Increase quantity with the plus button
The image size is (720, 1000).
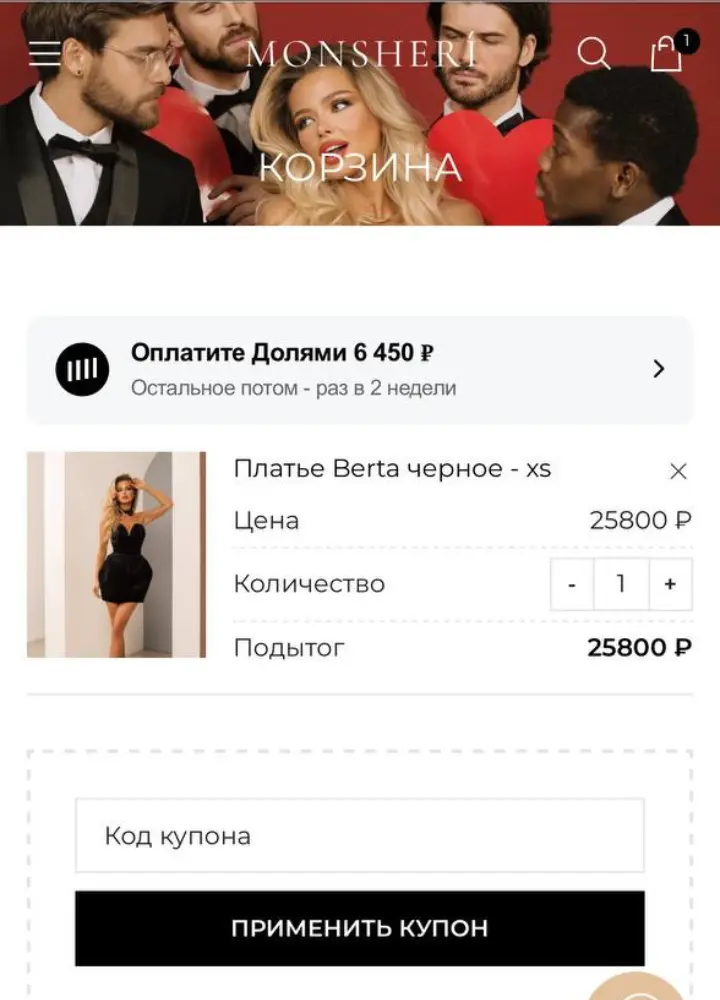tap(670, 584)
